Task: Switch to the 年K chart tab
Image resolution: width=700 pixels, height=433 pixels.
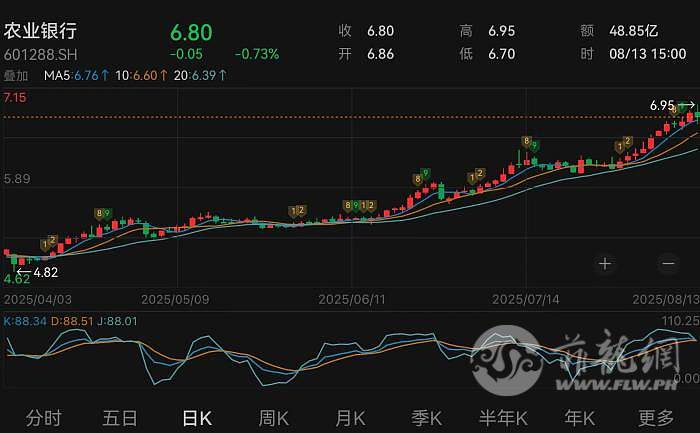Action: point(580,417)
